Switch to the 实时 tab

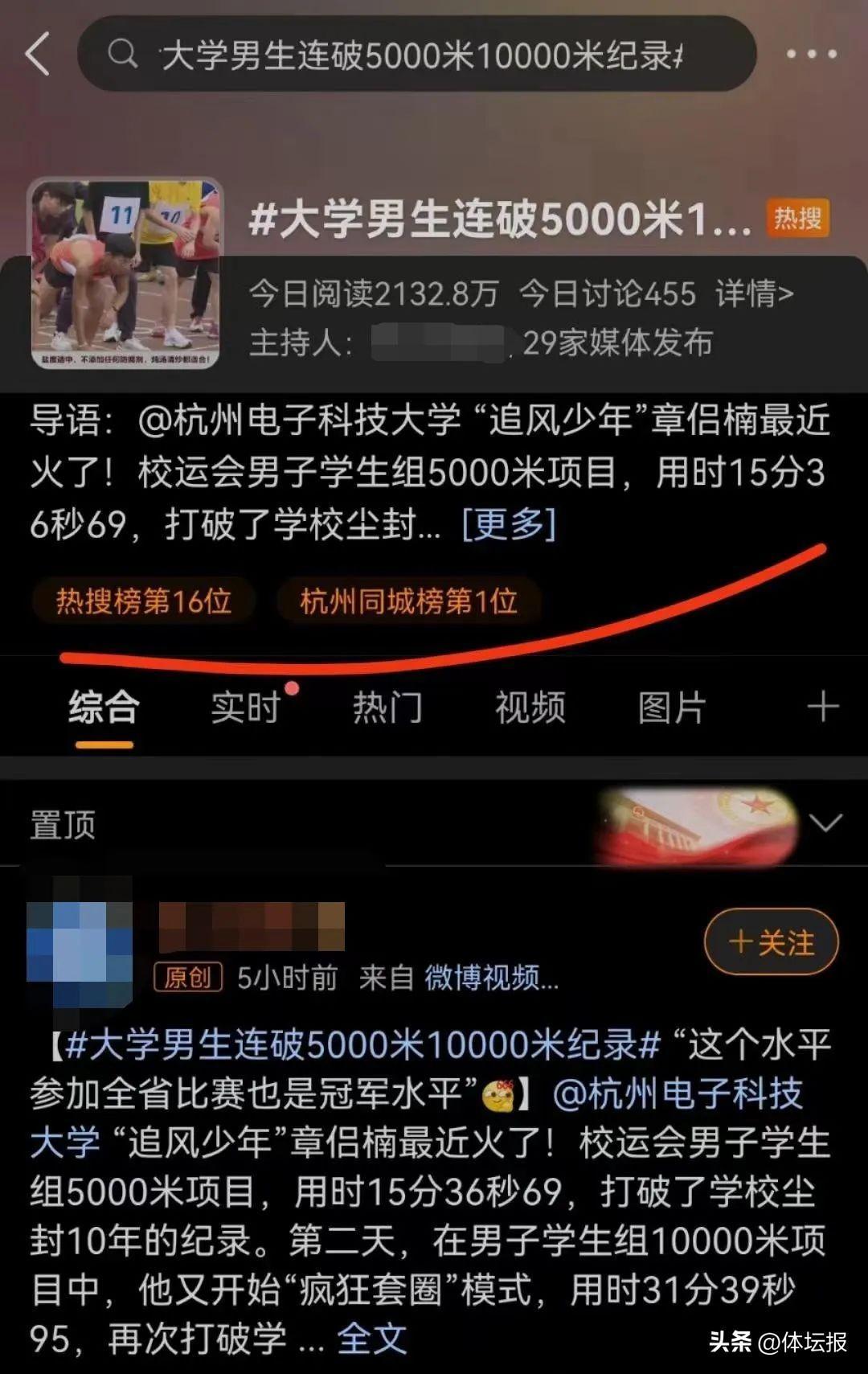point(246,708)
